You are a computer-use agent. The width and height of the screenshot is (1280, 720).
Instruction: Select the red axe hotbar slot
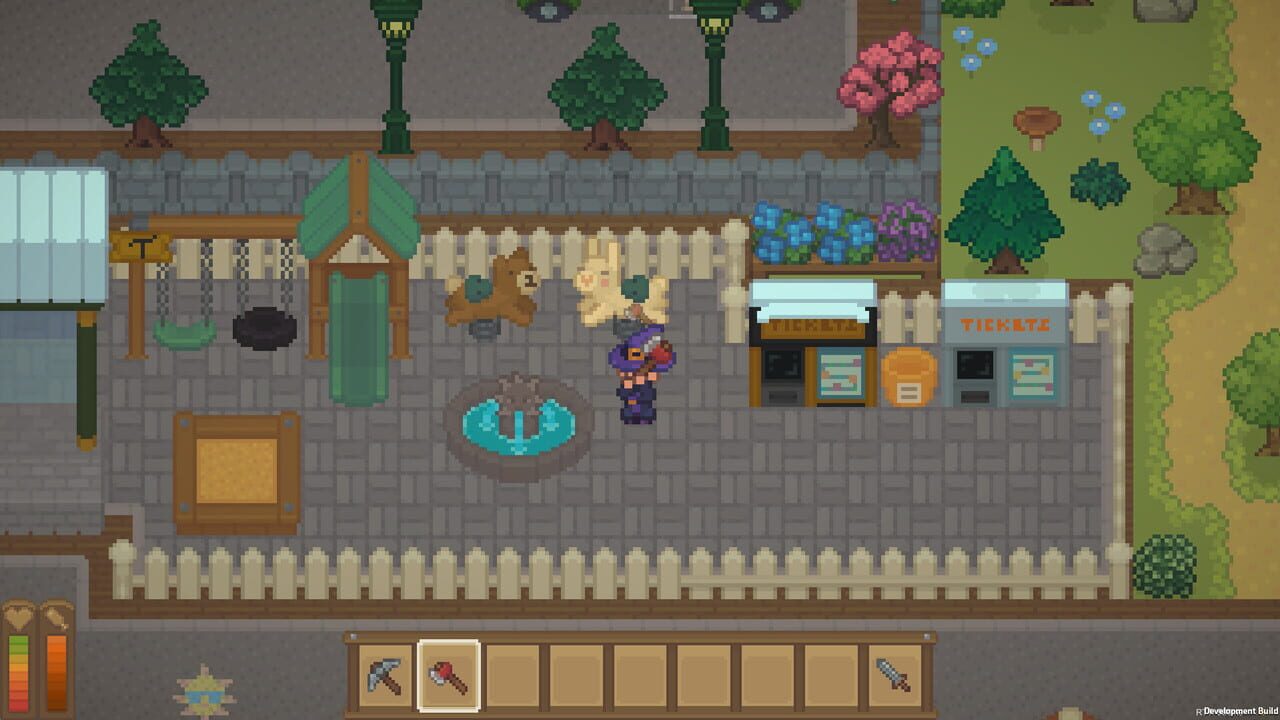[449, 676]
